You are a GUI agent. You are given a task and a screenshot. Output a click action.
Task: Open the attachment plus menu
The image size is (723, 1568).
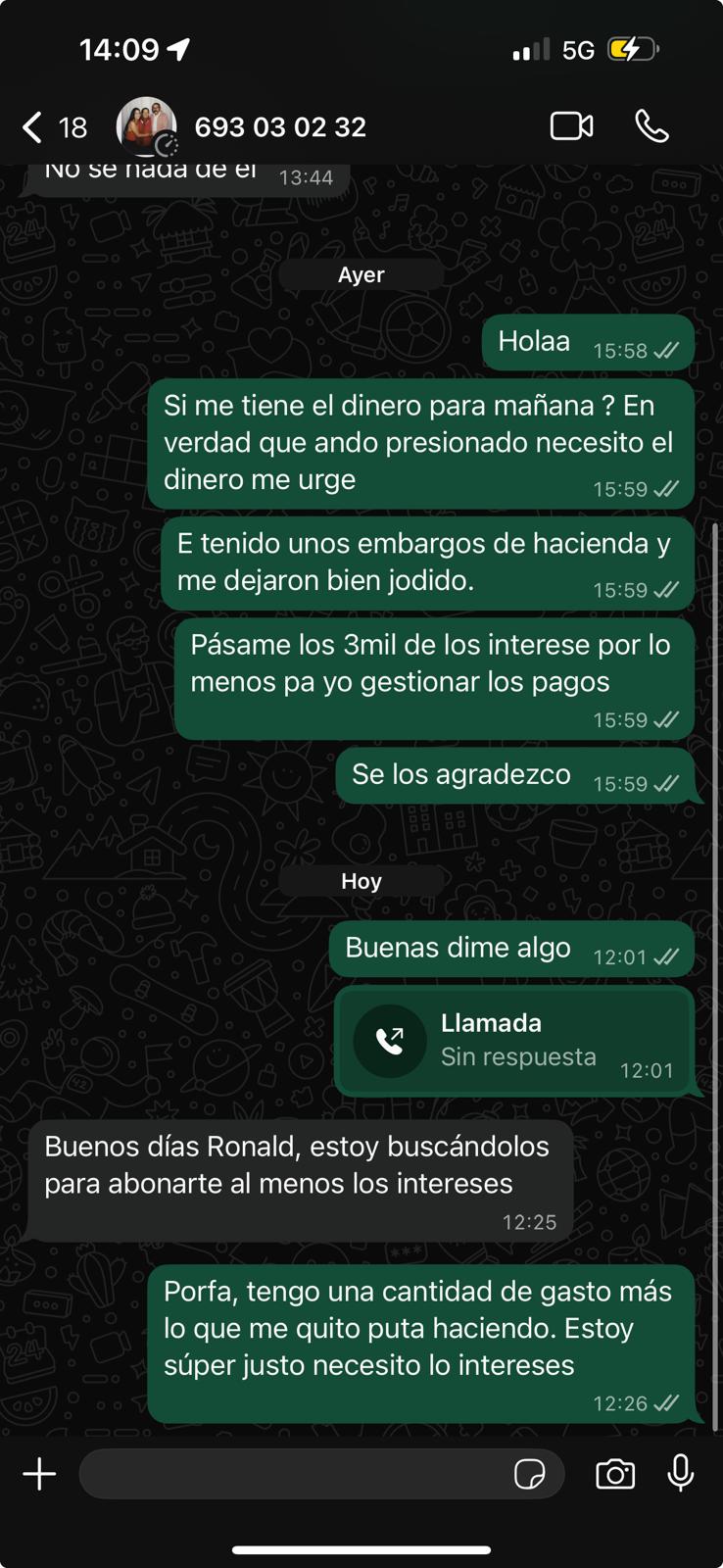39,1474
